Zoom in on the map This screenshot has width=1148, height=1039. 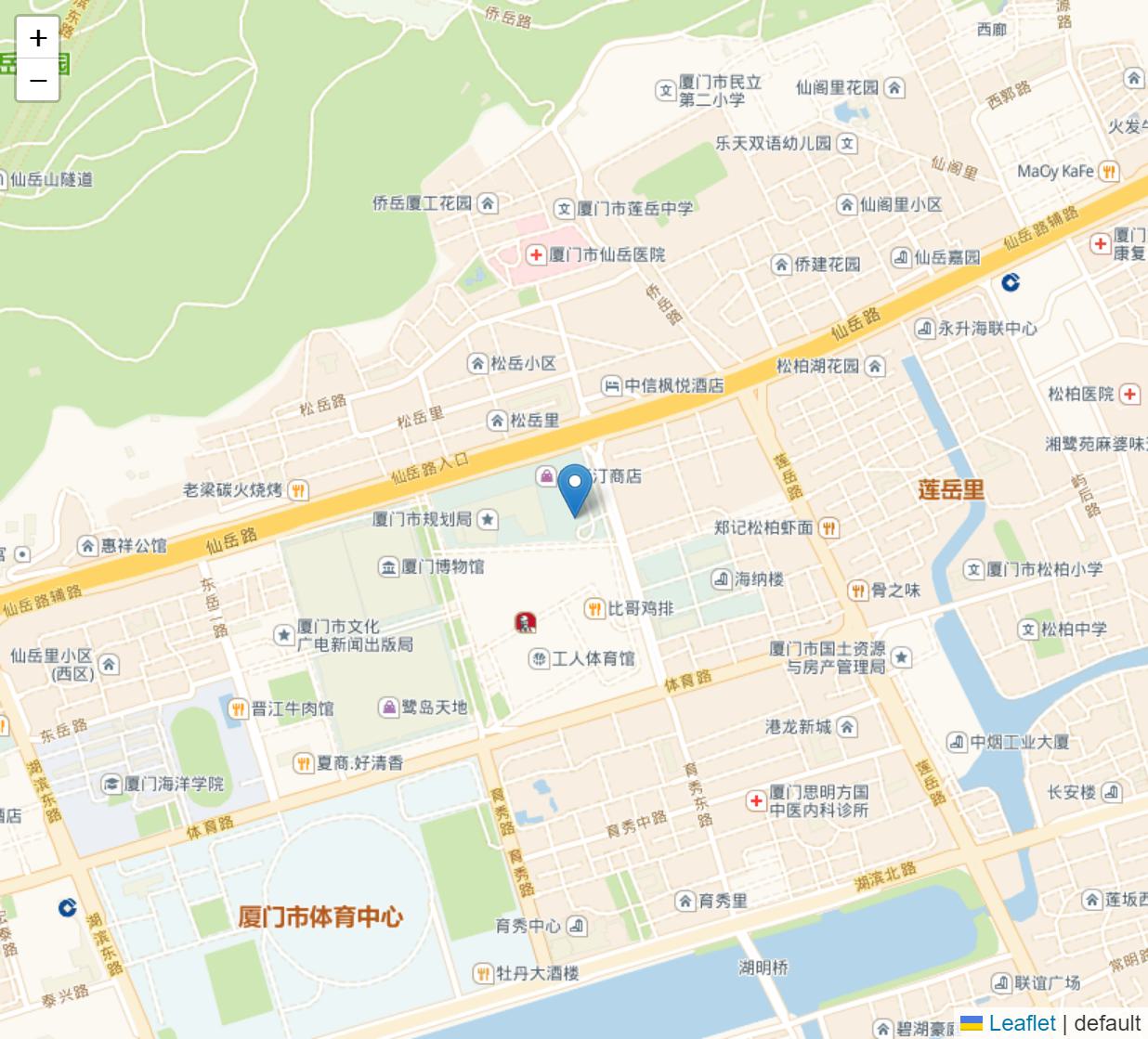tap(38, 38)
